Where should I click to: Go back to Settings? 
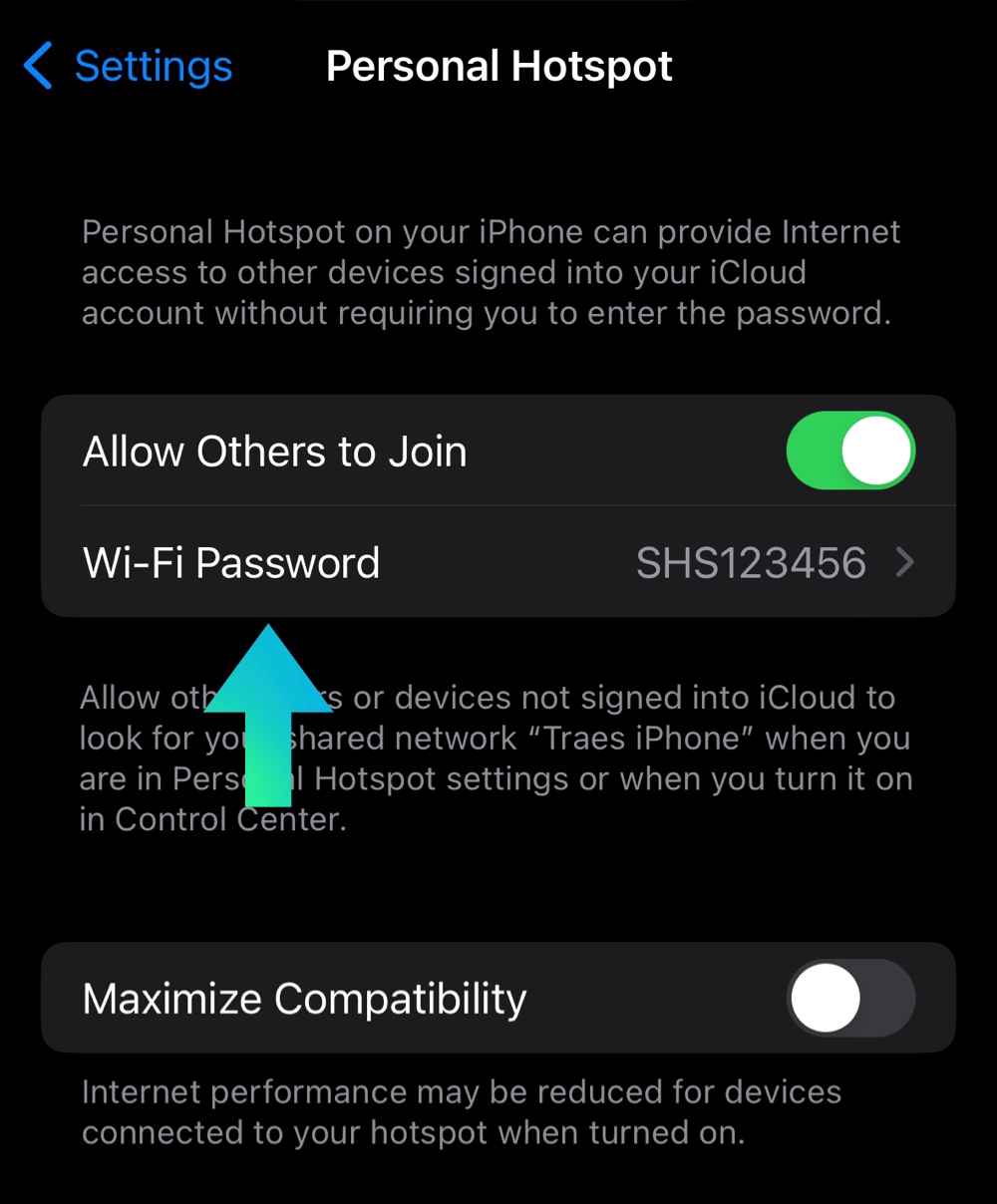click(x=128, y=67)
